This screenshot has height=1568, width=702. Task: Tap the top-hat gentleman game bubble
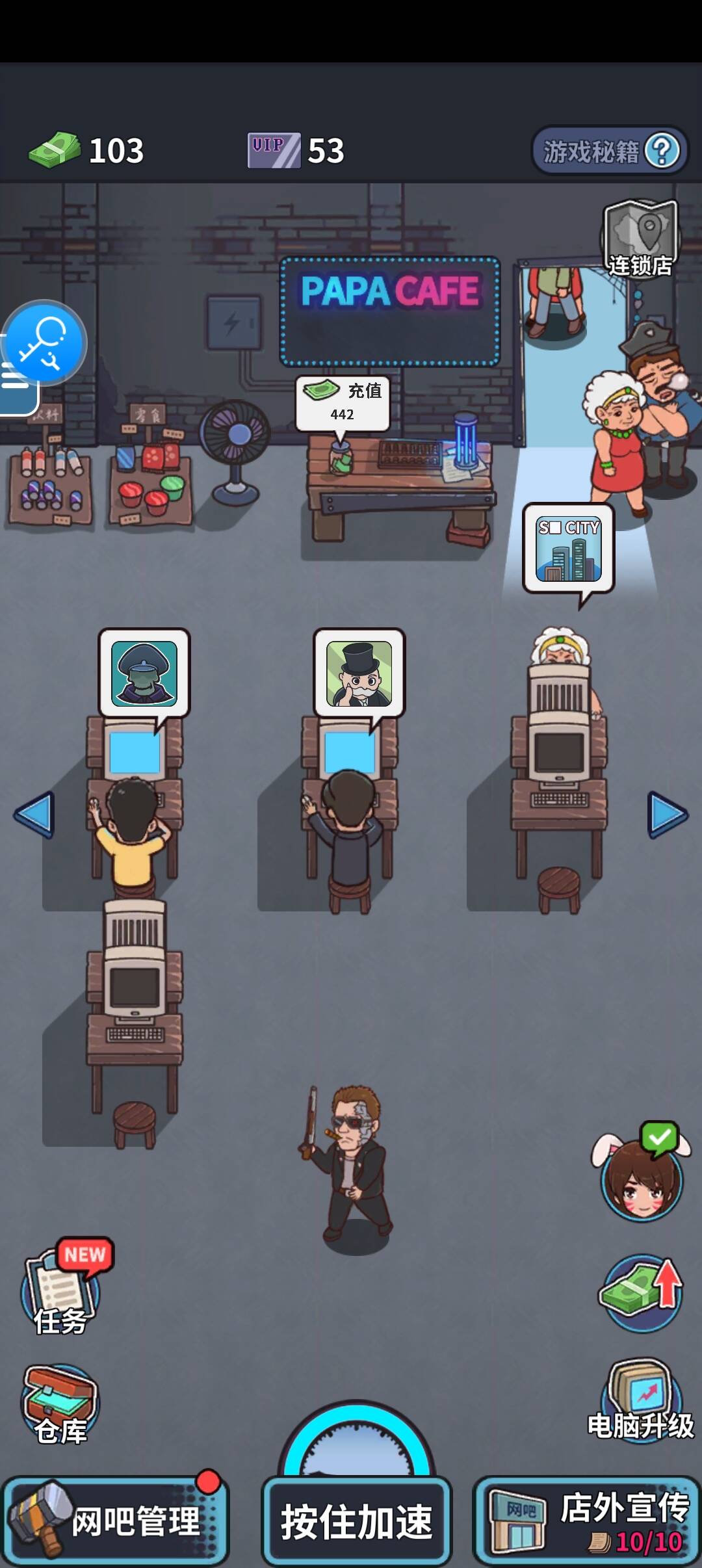[359, 673]
